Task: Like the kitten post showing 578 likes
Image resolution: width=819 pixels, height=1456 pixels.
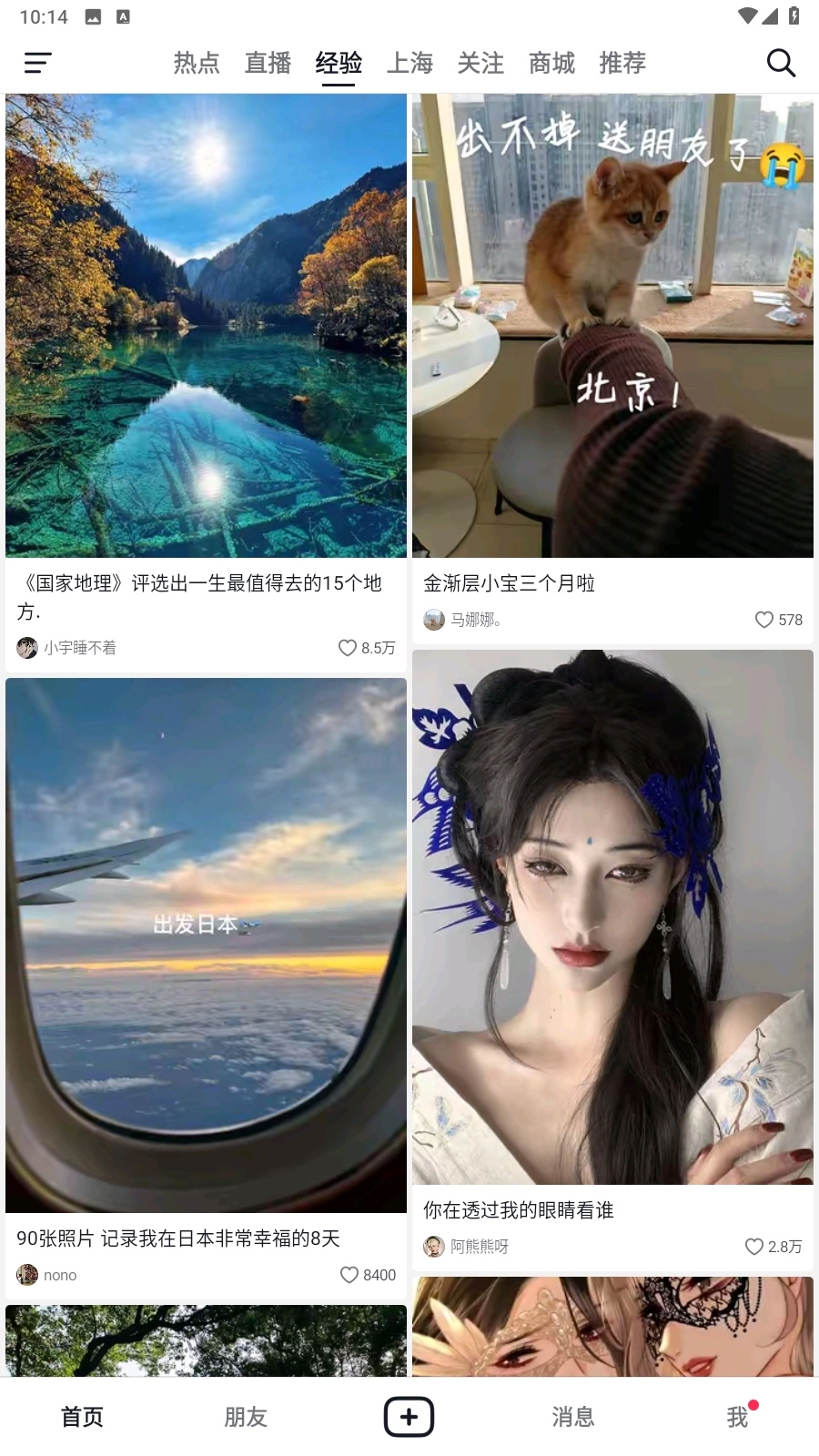Action: pyautogui.click(x=763, y=620)
